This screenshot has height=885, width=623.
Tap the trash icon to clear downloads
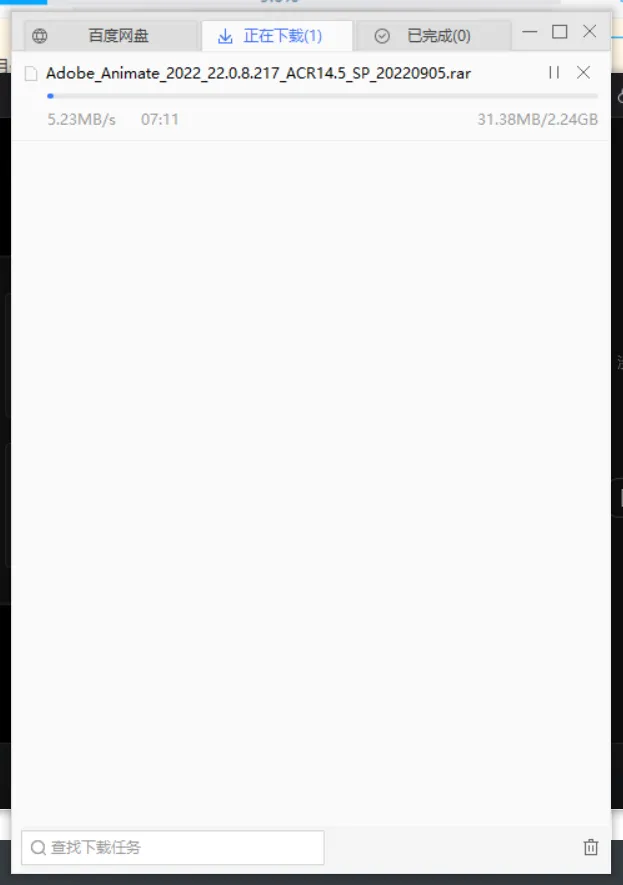[590, 847]
